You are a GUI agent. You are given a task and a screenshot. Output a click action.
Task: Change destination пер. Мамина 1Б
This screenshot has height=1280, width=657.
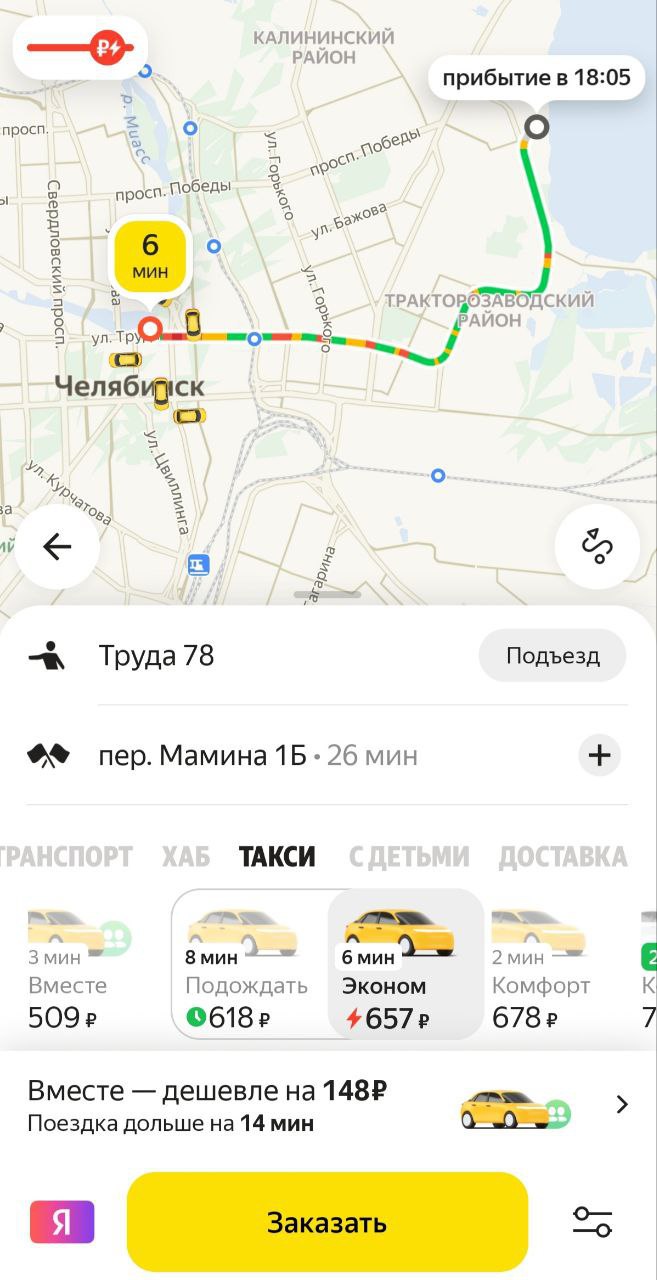click(x=202, y=755)
